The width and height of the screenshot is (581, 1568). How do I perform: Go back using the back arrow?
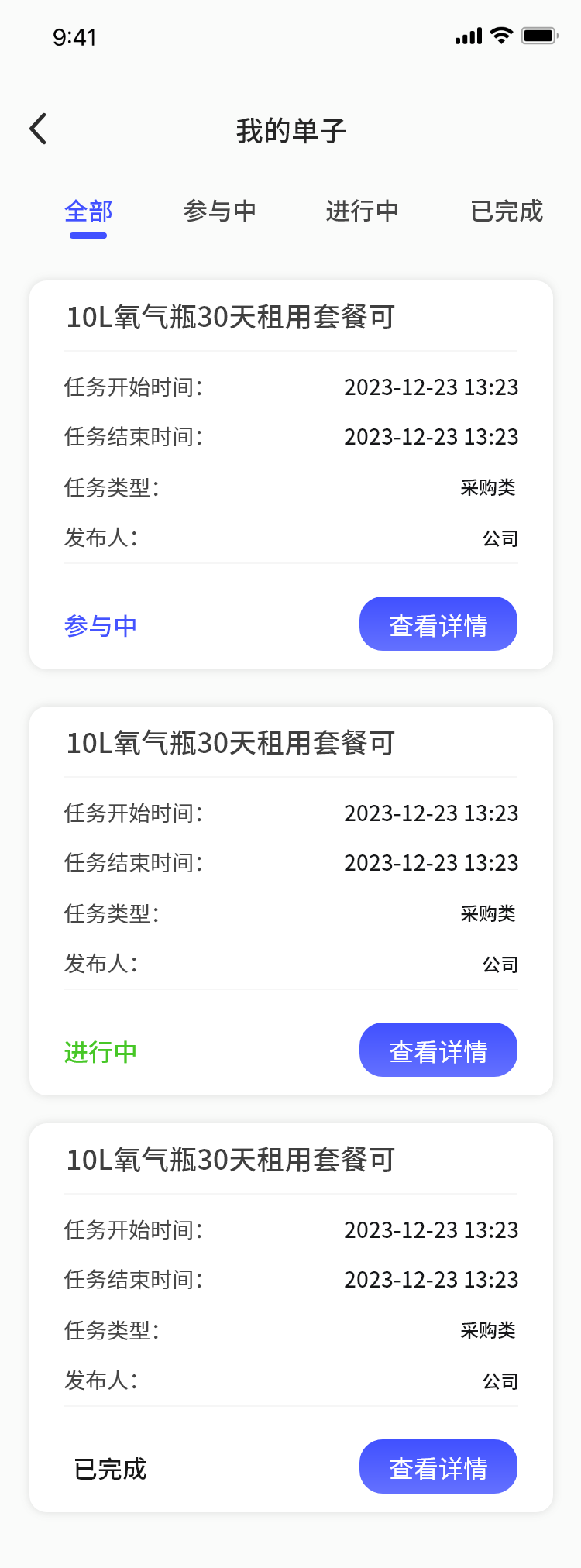tap(39, 129)
